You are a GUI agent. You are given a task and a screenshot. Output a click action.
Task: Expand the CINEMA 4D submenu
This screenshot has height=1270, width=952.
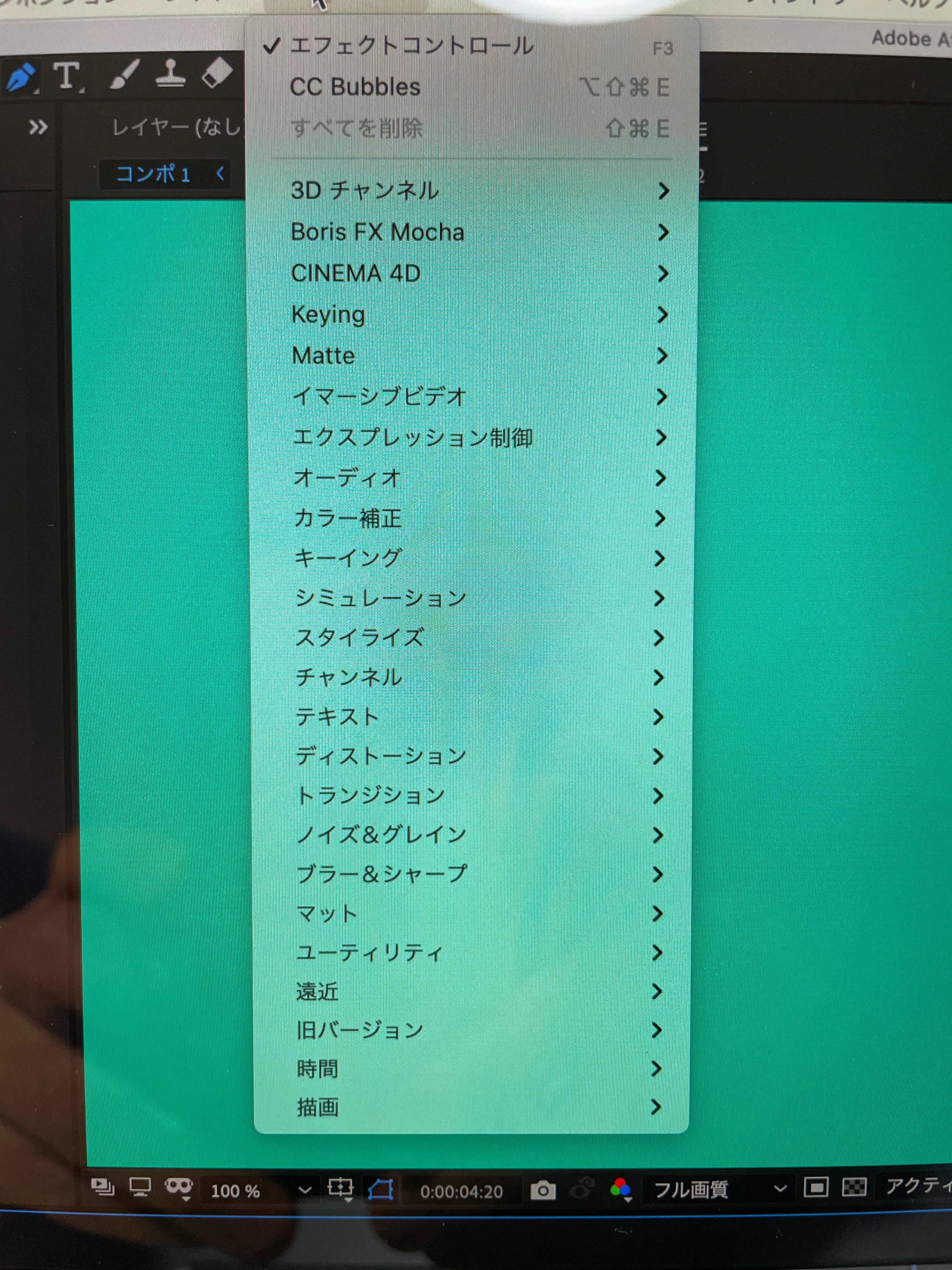[356, 273]
